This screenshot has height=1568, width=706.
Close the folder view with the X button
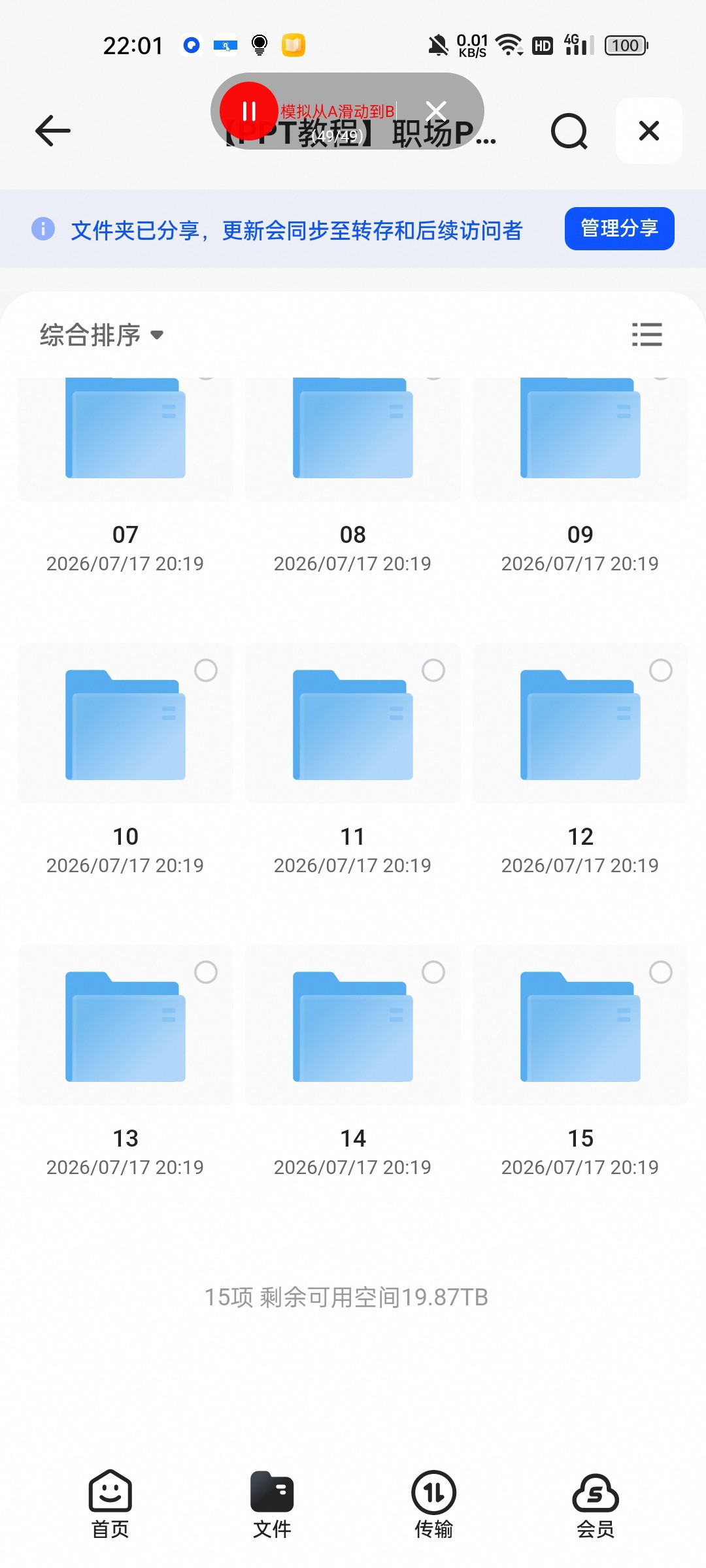click(x=648, y=131)
